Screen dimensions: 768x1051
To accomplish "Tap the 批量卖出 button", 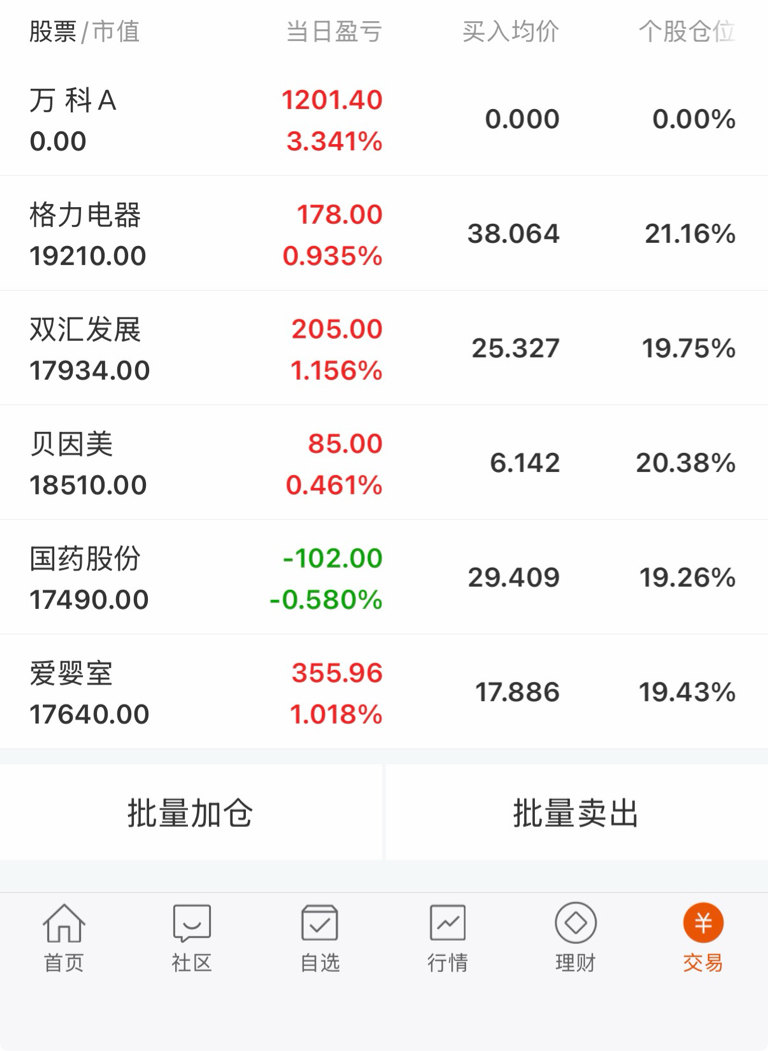I will point(577,812).
